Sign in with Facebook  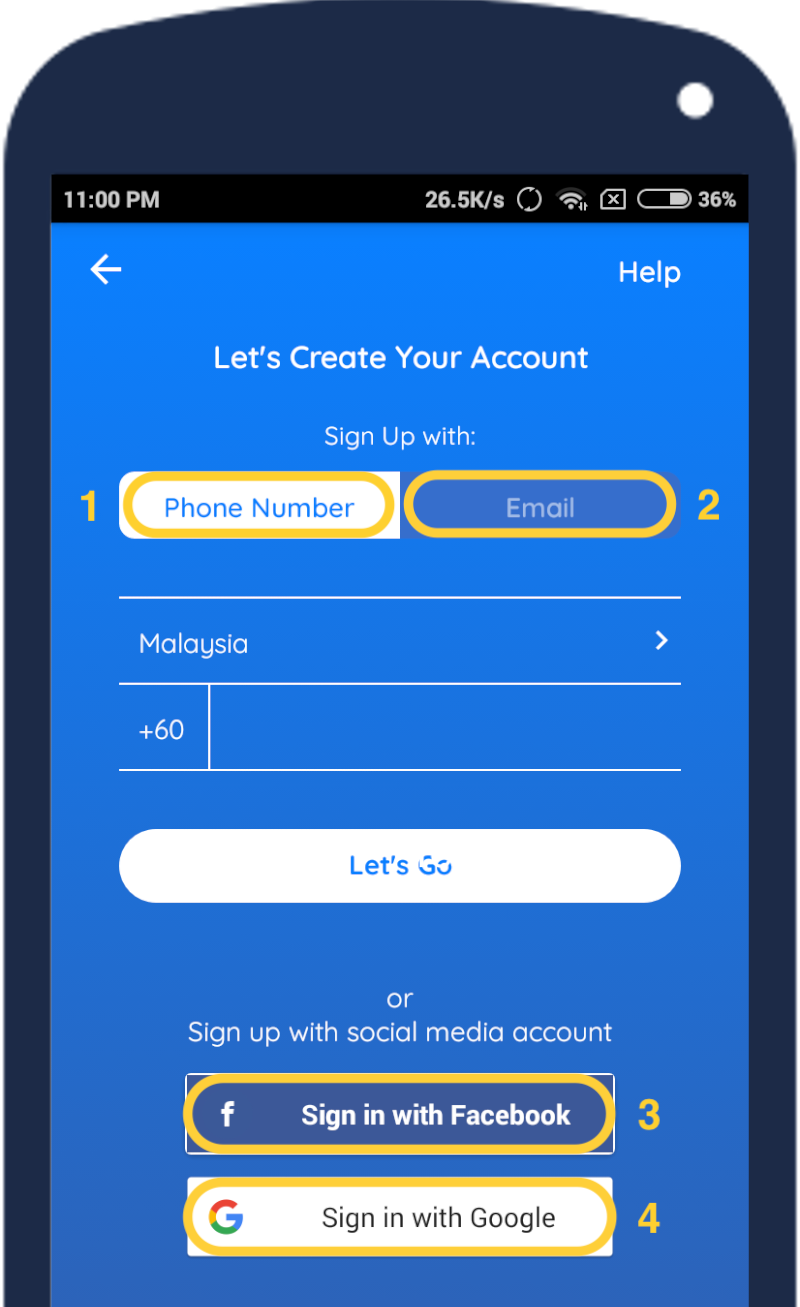click(400, 1114)
